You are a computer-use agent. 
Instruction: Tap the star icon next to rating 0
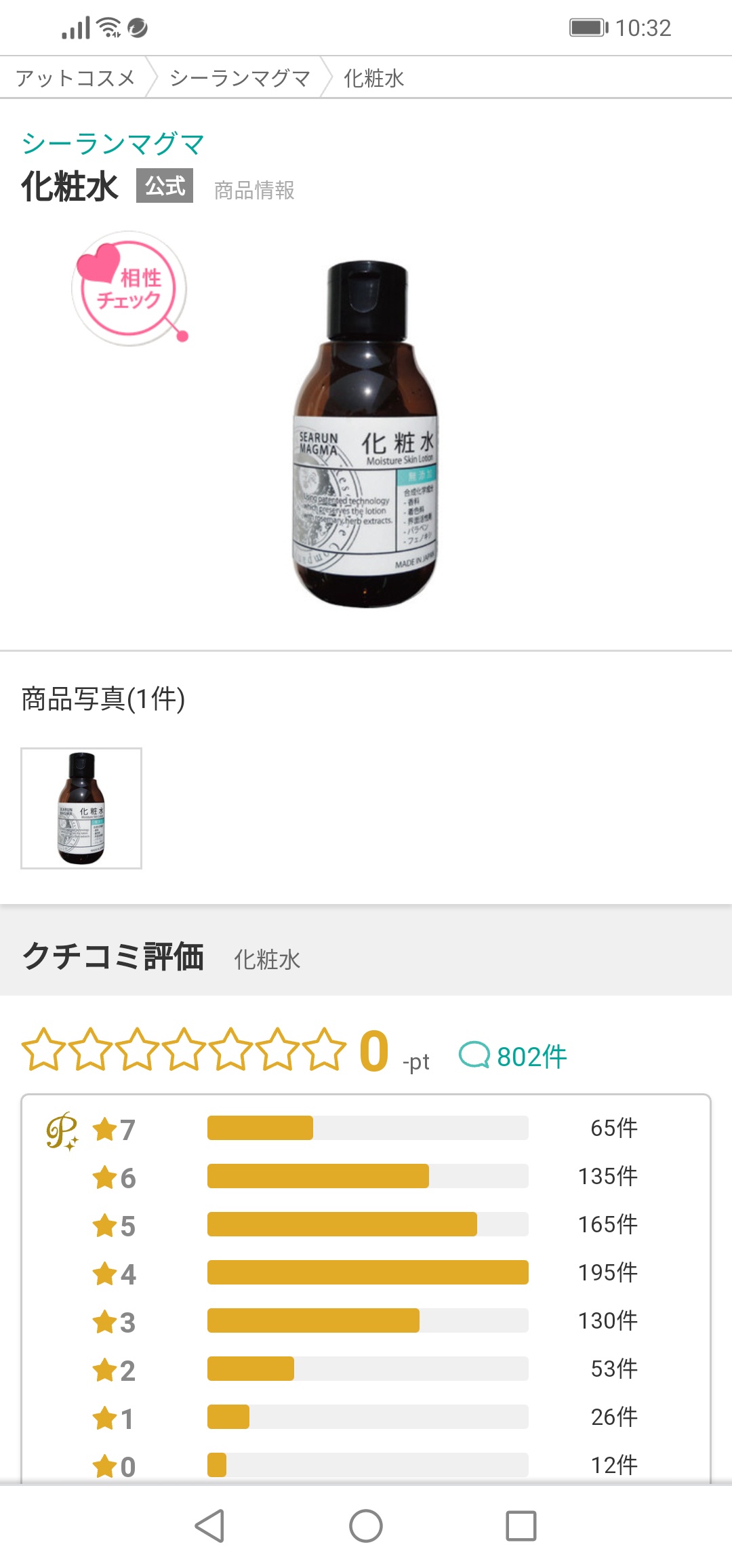click(x=103, y=1466)
